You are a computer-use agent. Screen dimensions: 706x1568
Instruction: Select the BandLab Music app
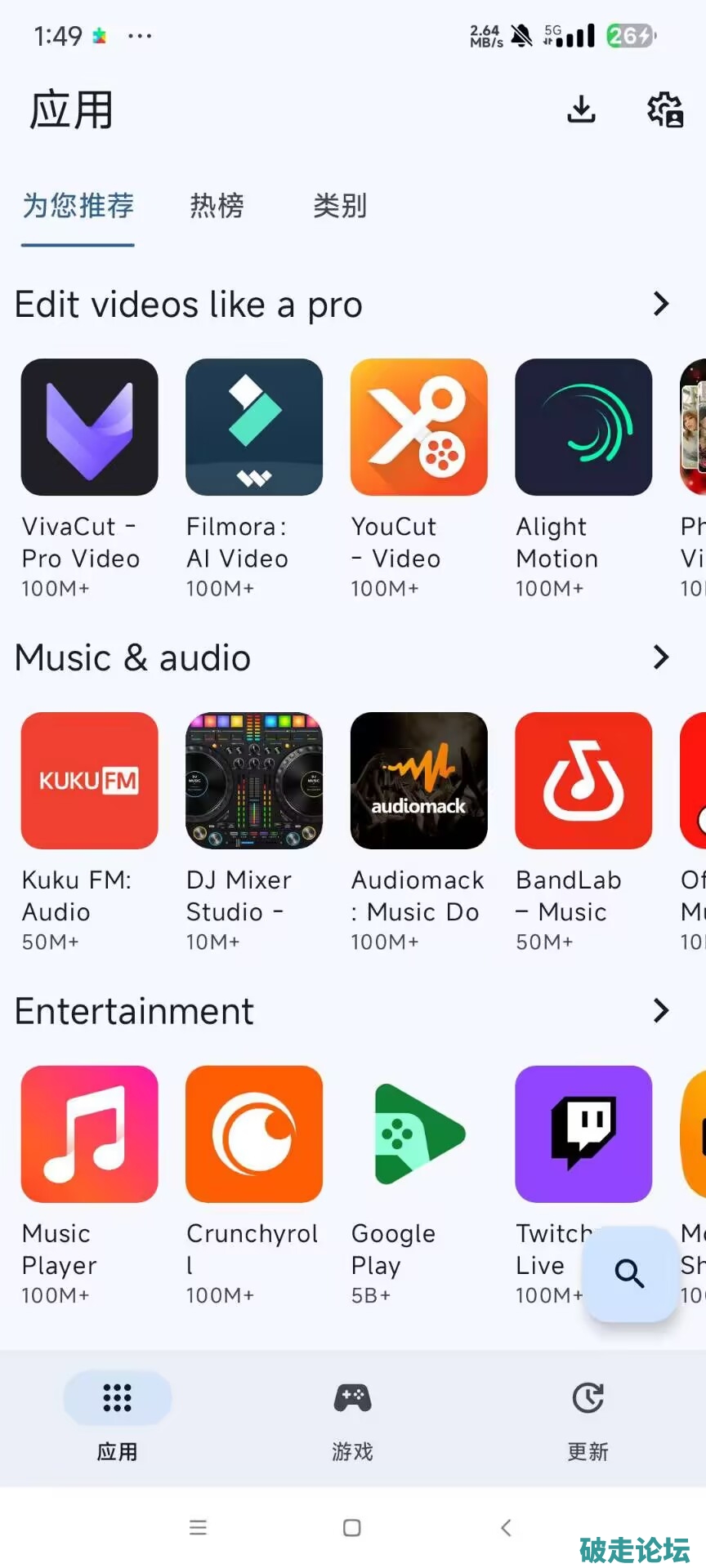[583, 781]
